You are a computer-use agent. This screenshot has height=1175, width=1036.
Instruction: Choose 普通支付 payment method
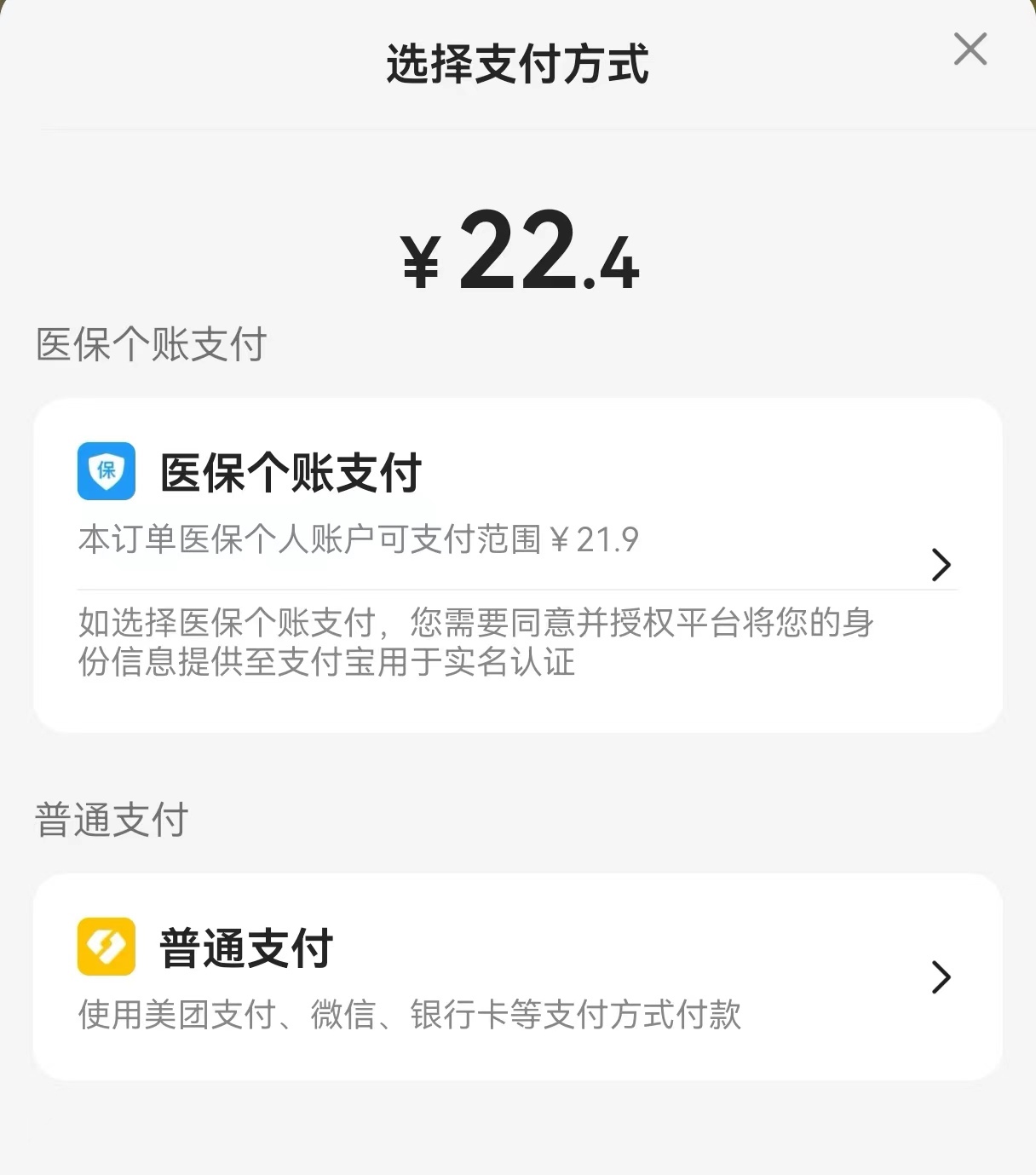516,976
